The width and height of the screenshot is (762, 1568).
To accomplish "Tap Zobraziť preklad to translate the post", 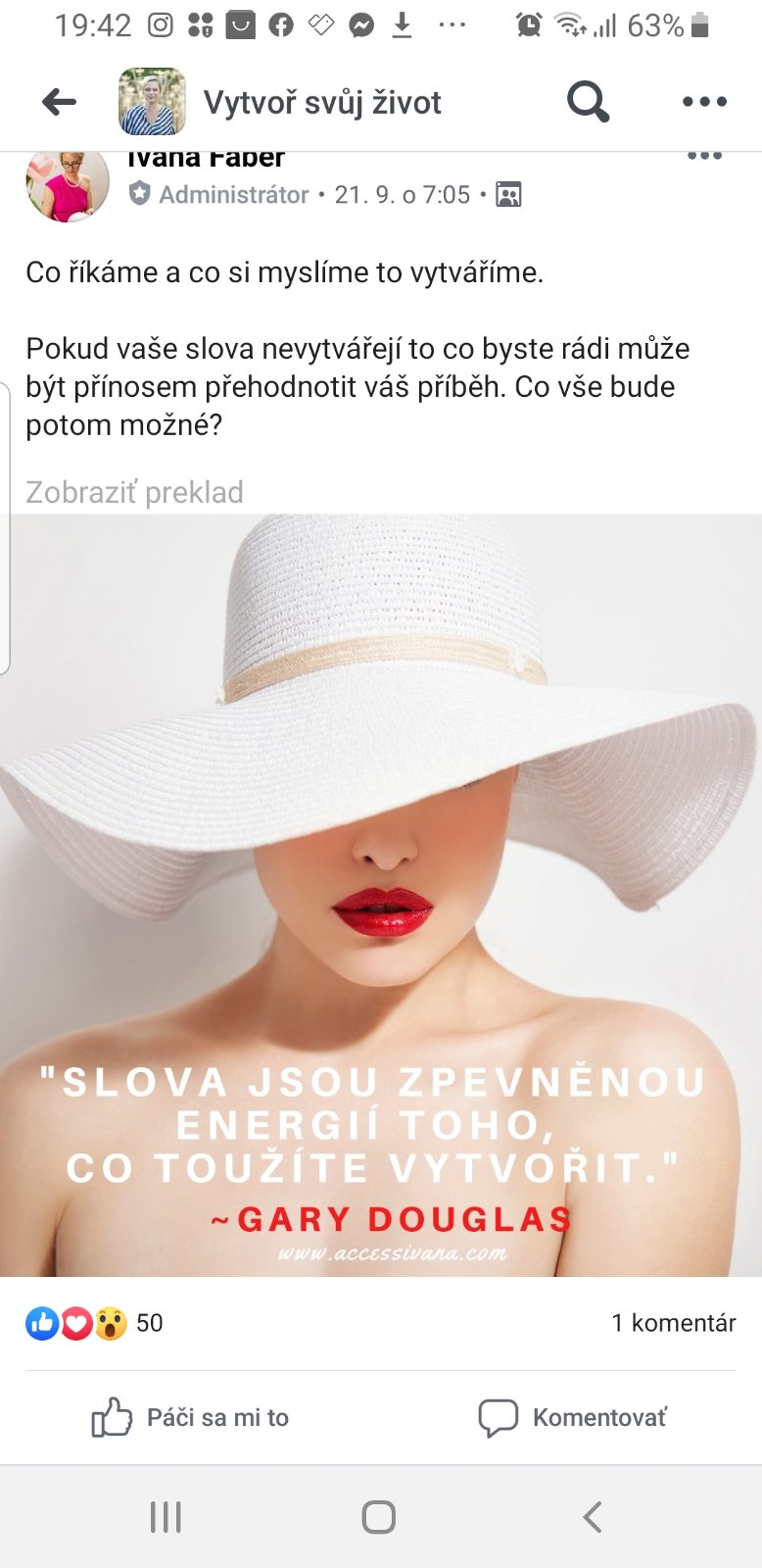I will 134,492.
